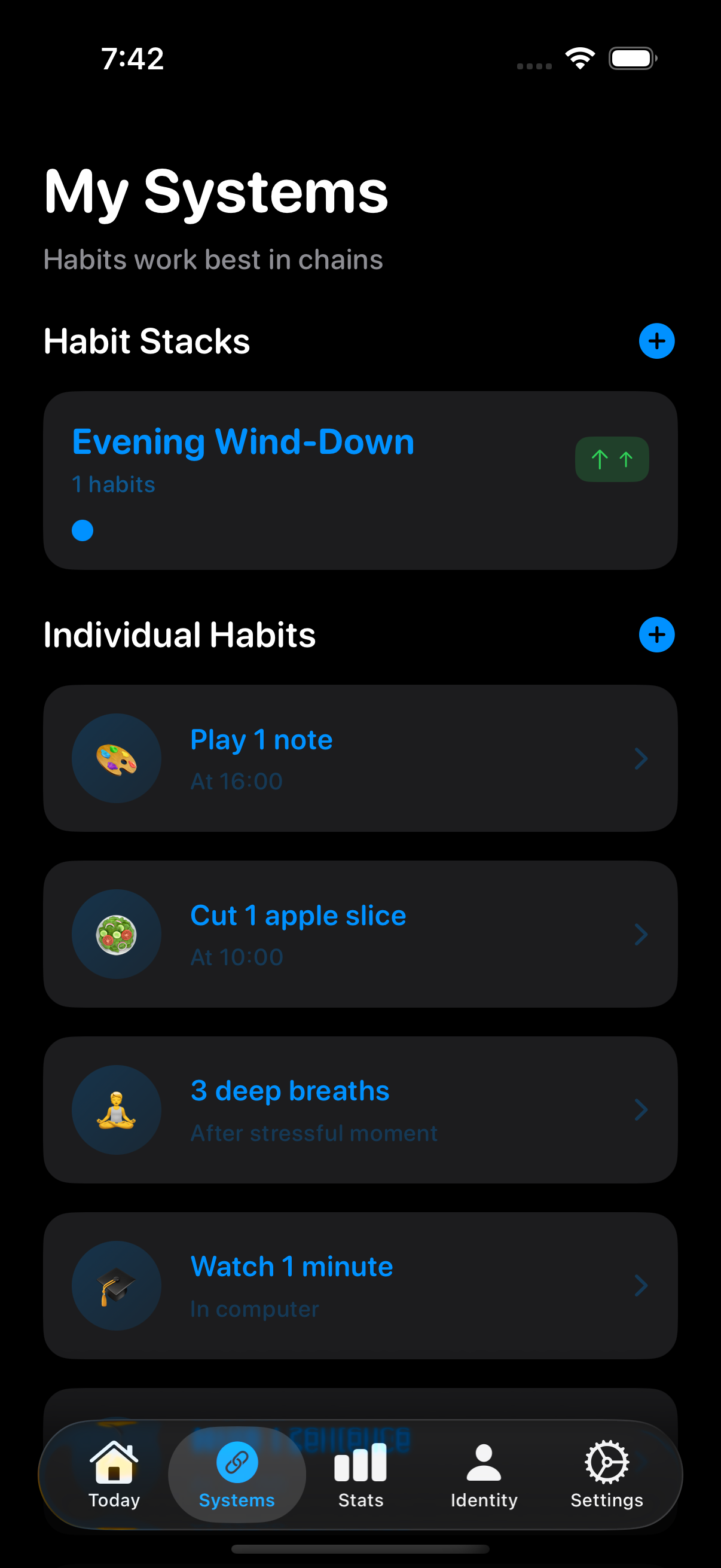
Task: Add a new Habit Stack with the plus button
Action: pos(656,341)
